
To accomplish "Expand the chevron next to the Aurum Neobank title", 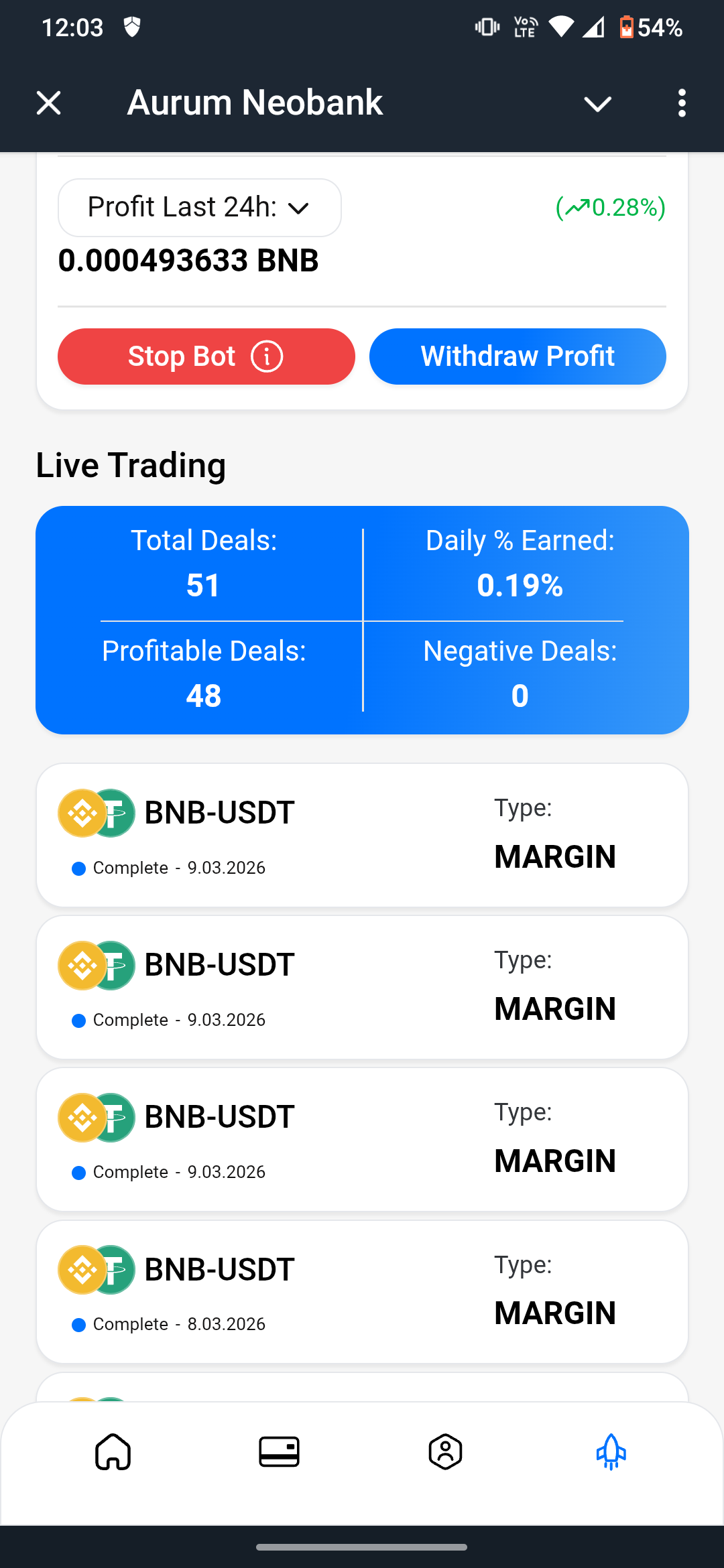I will click(597, 104).
